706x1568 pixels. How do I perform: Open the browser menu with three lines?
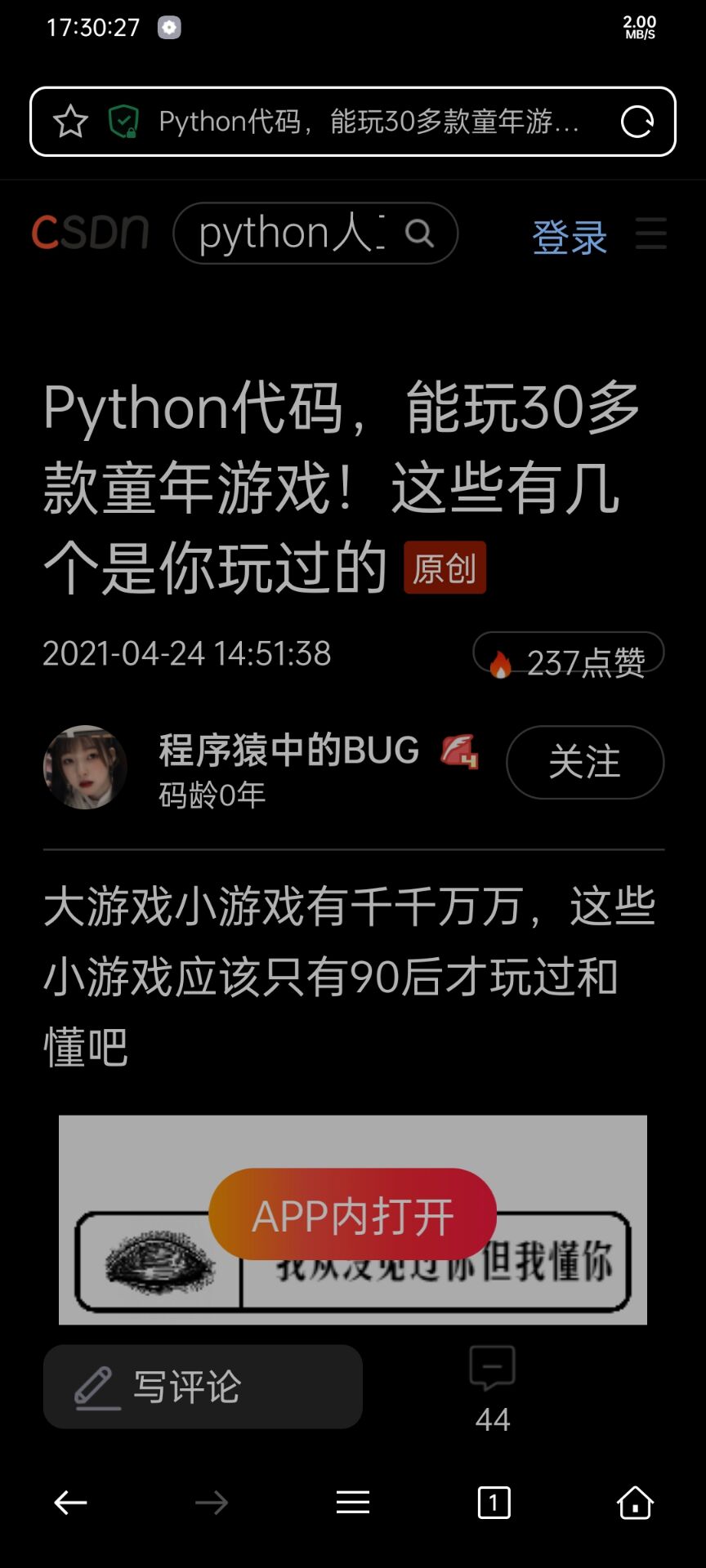pos(352,1503)
